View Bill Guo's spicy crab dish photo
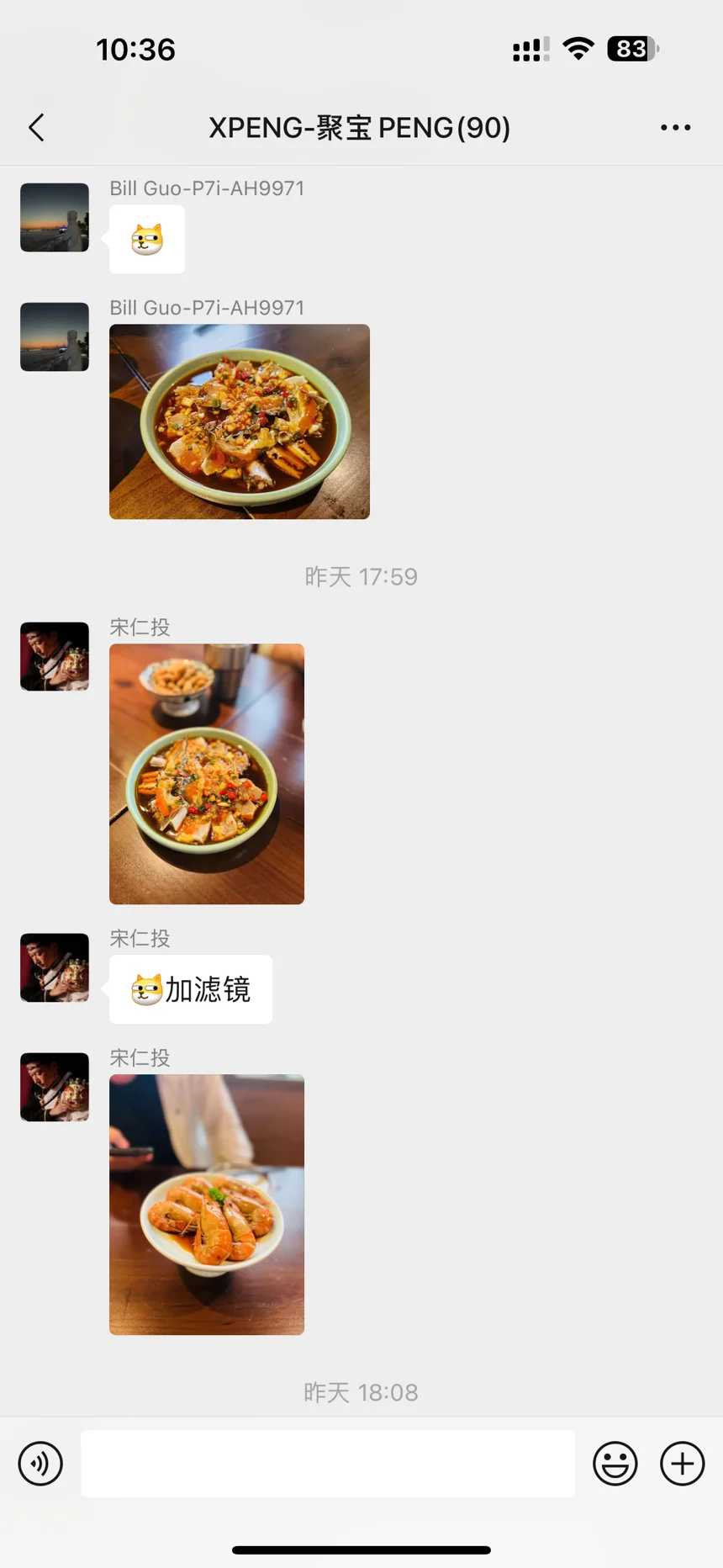 click(x=240, y=421)
